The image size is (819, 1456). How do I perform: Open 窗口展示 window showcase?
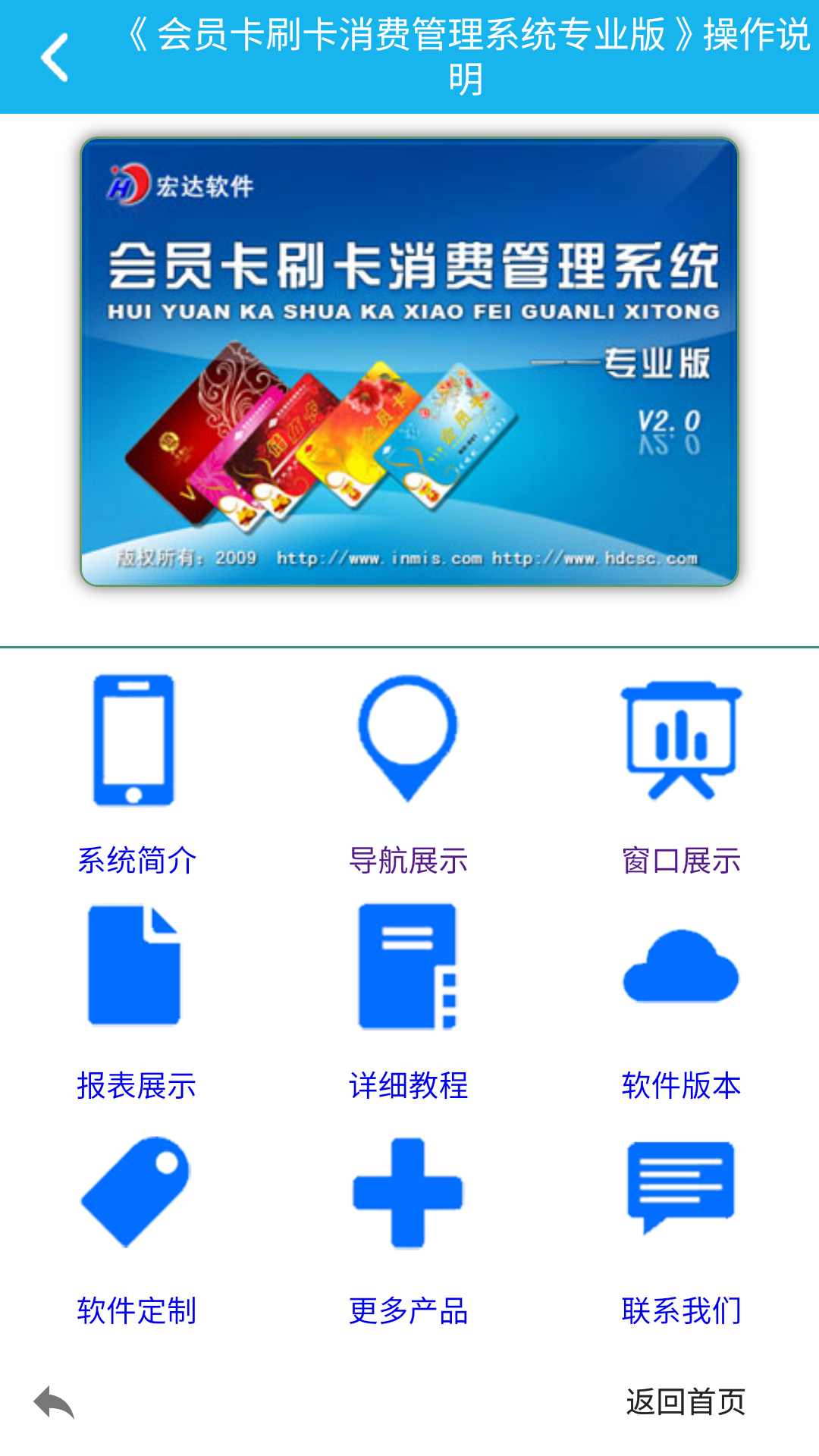point(681,773)
